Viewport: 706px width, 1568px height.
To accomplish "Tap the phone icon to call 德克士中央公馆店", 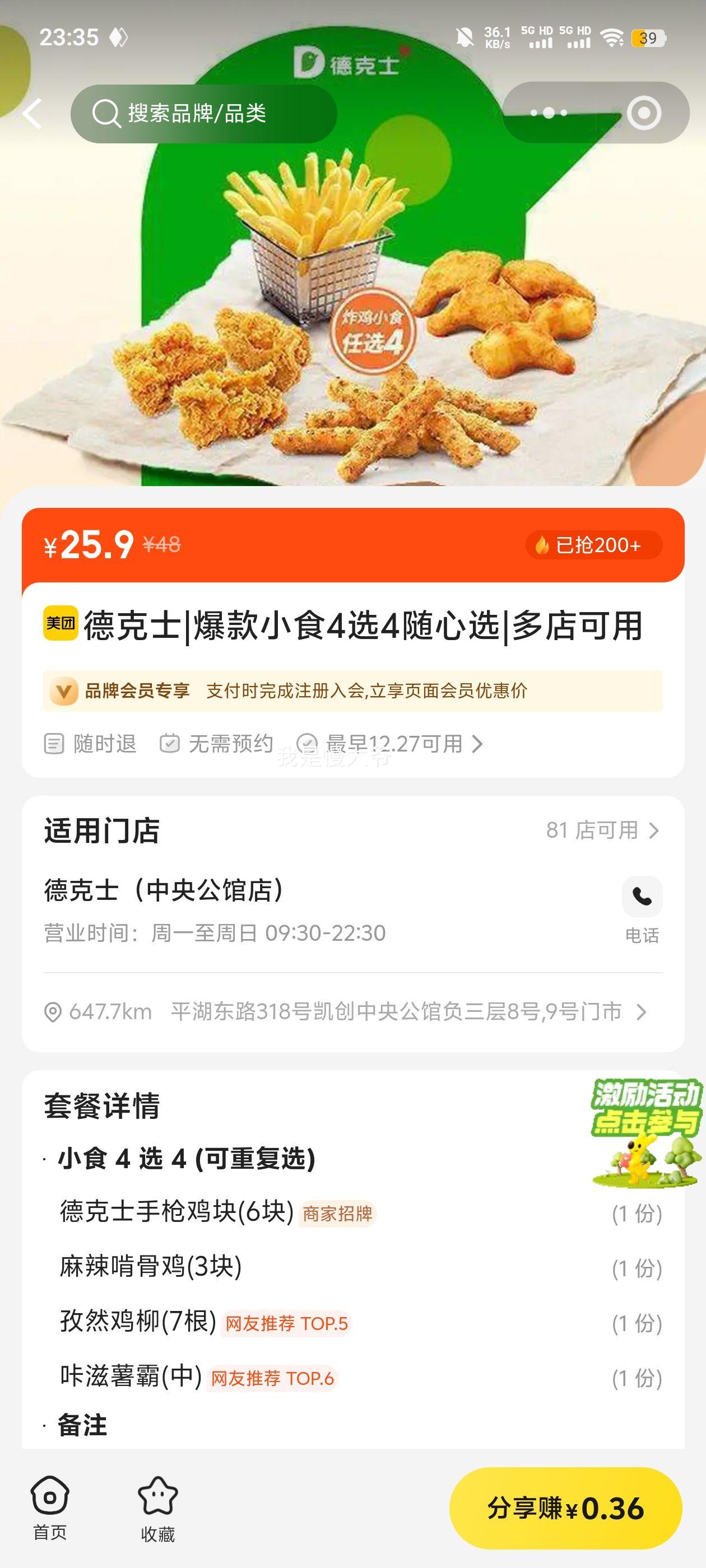I will [643, 896].
